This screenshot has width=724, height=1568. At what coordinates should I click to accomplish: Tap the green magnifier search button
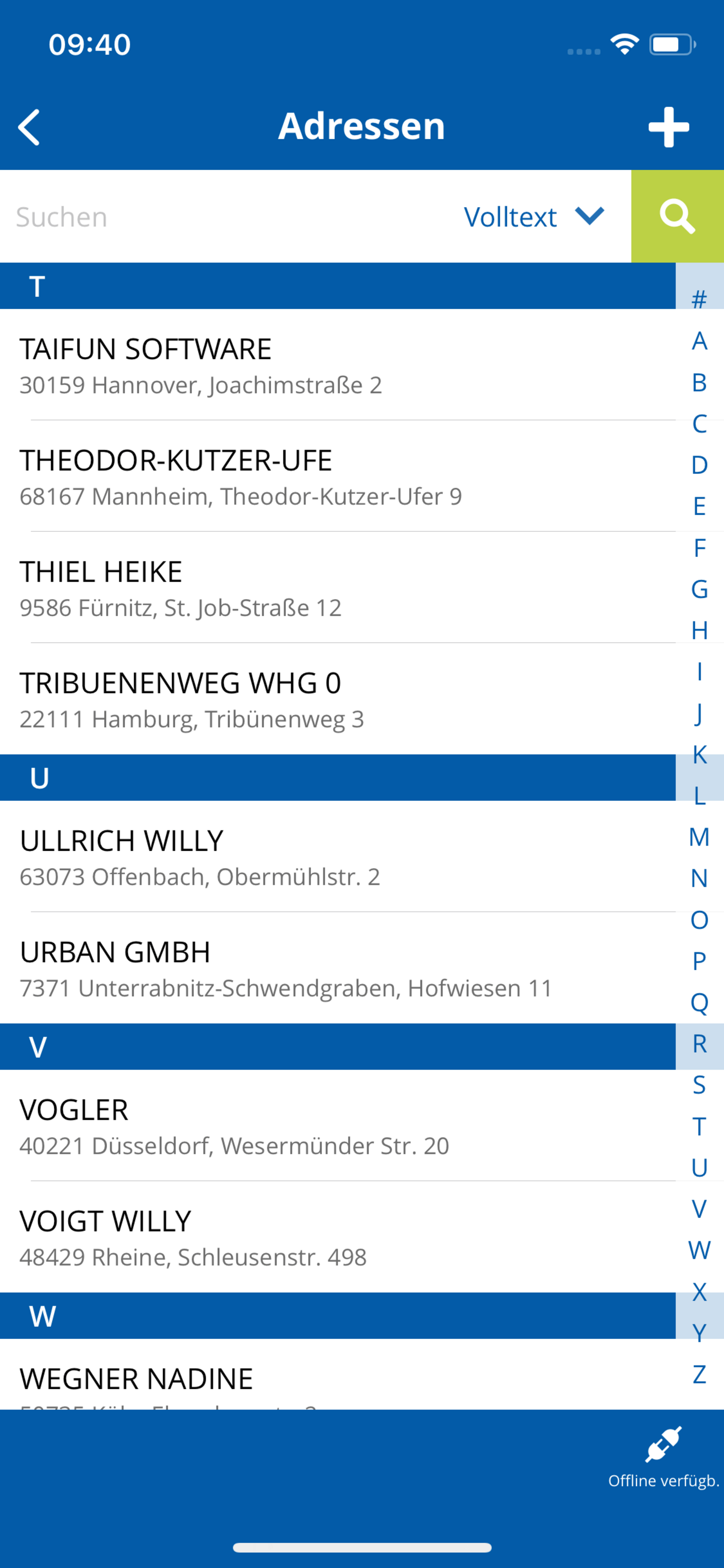click(x=677, y=217)
